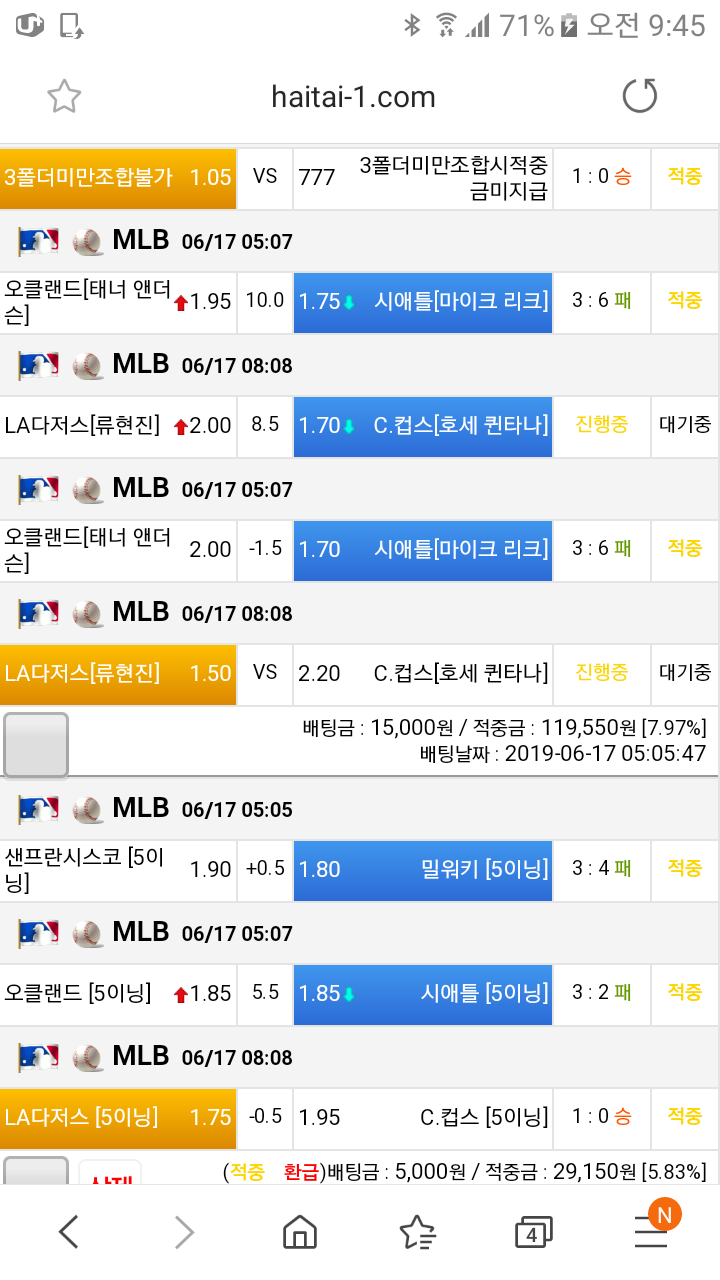Tick the checkbox beside the 15,000원 bet

point(36,745)
